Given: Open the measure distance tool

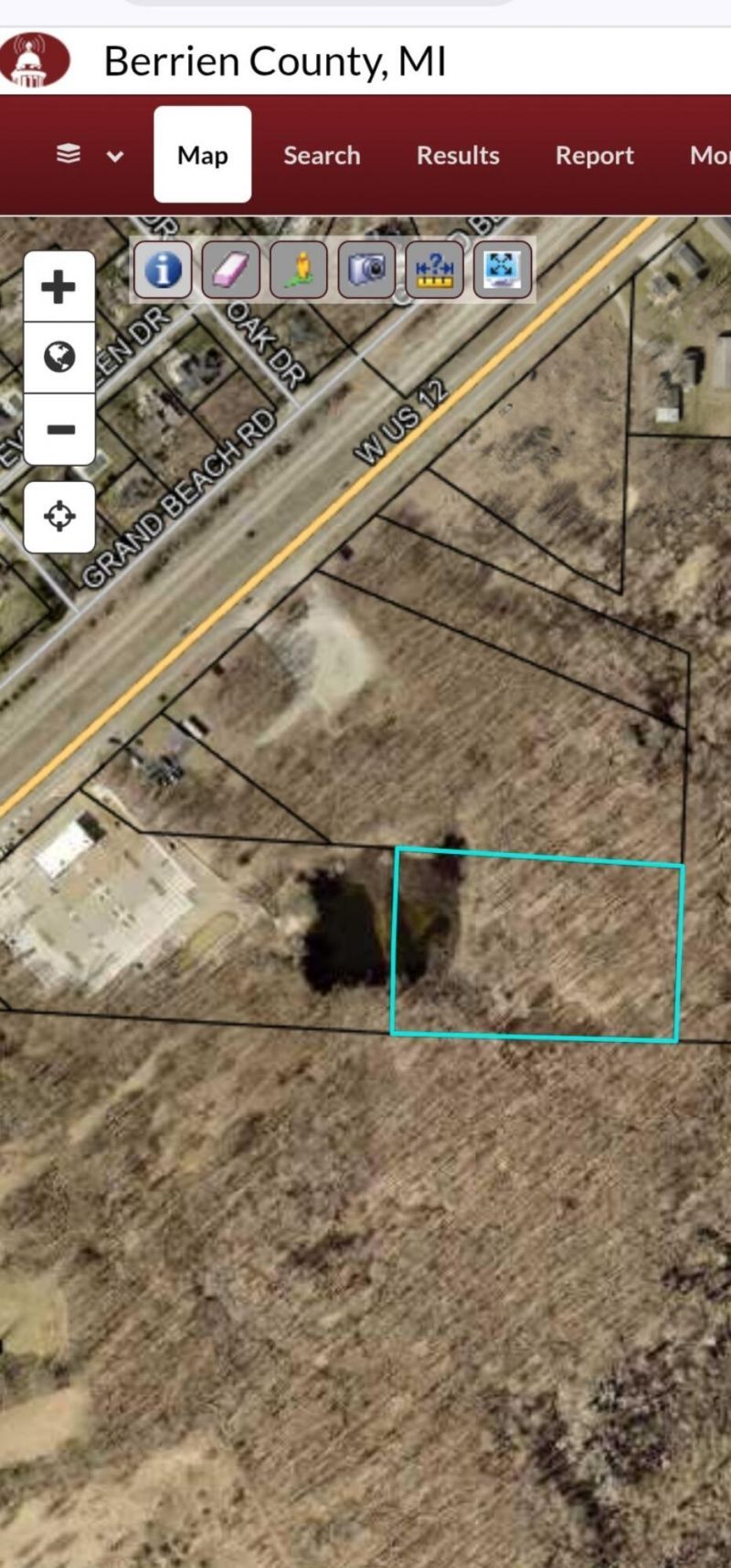Looking at the screenshot, I should click(435, 269).
